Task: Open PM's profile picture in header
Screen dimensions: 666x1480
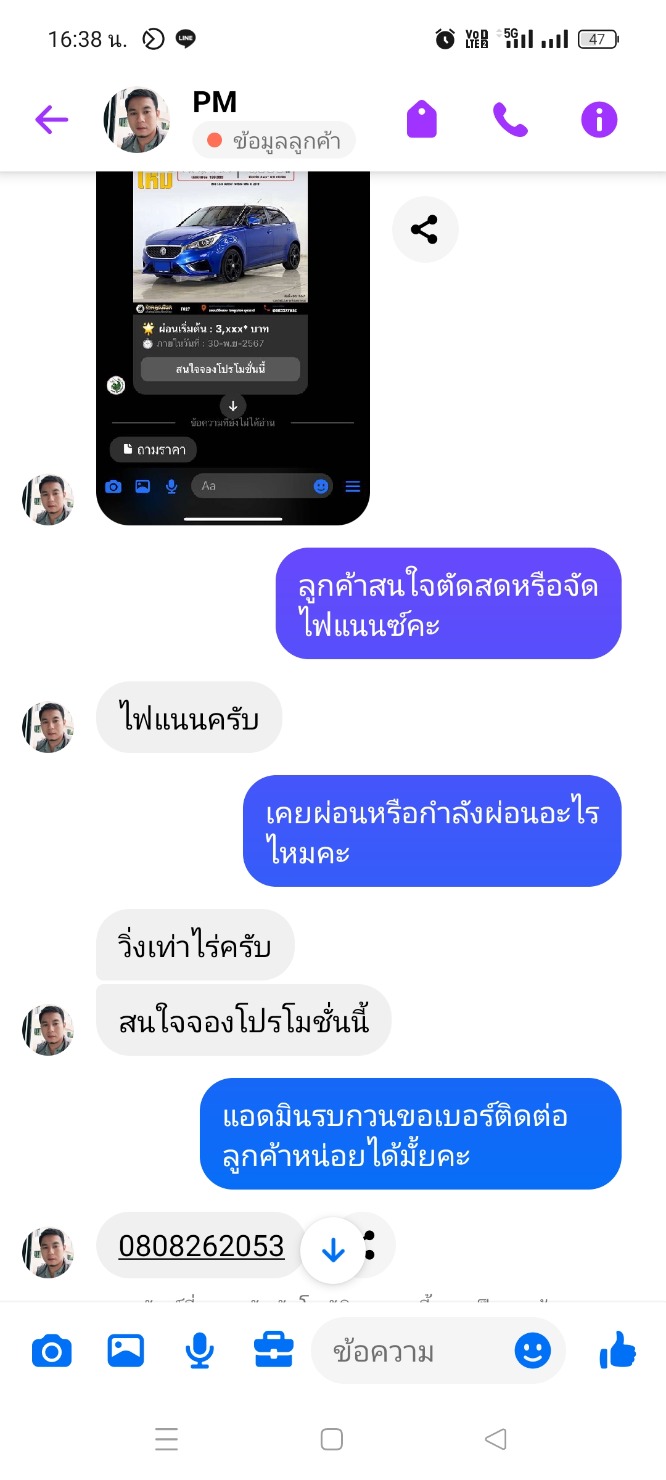Action: 137,120
